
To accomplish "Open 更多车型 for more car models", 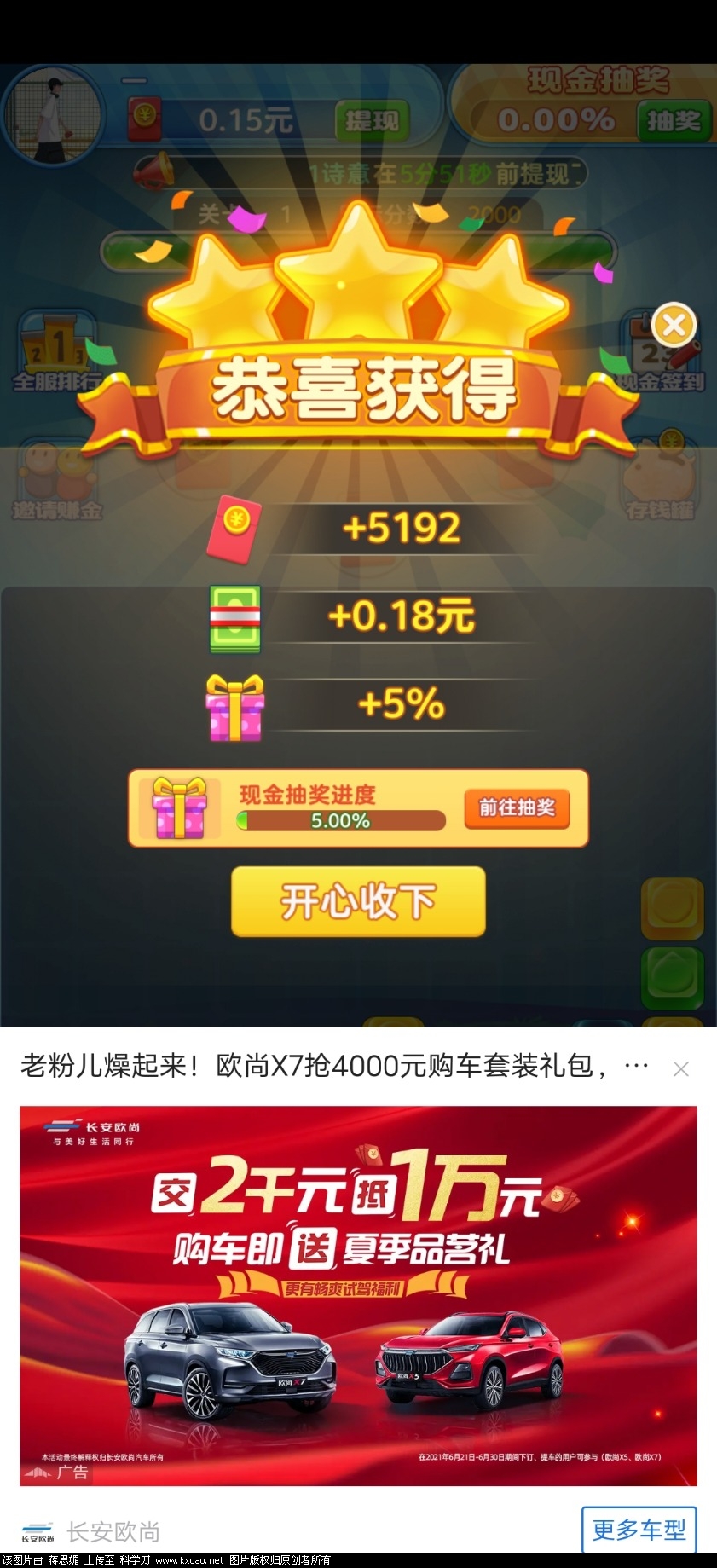I will (x=639, y=1530).
